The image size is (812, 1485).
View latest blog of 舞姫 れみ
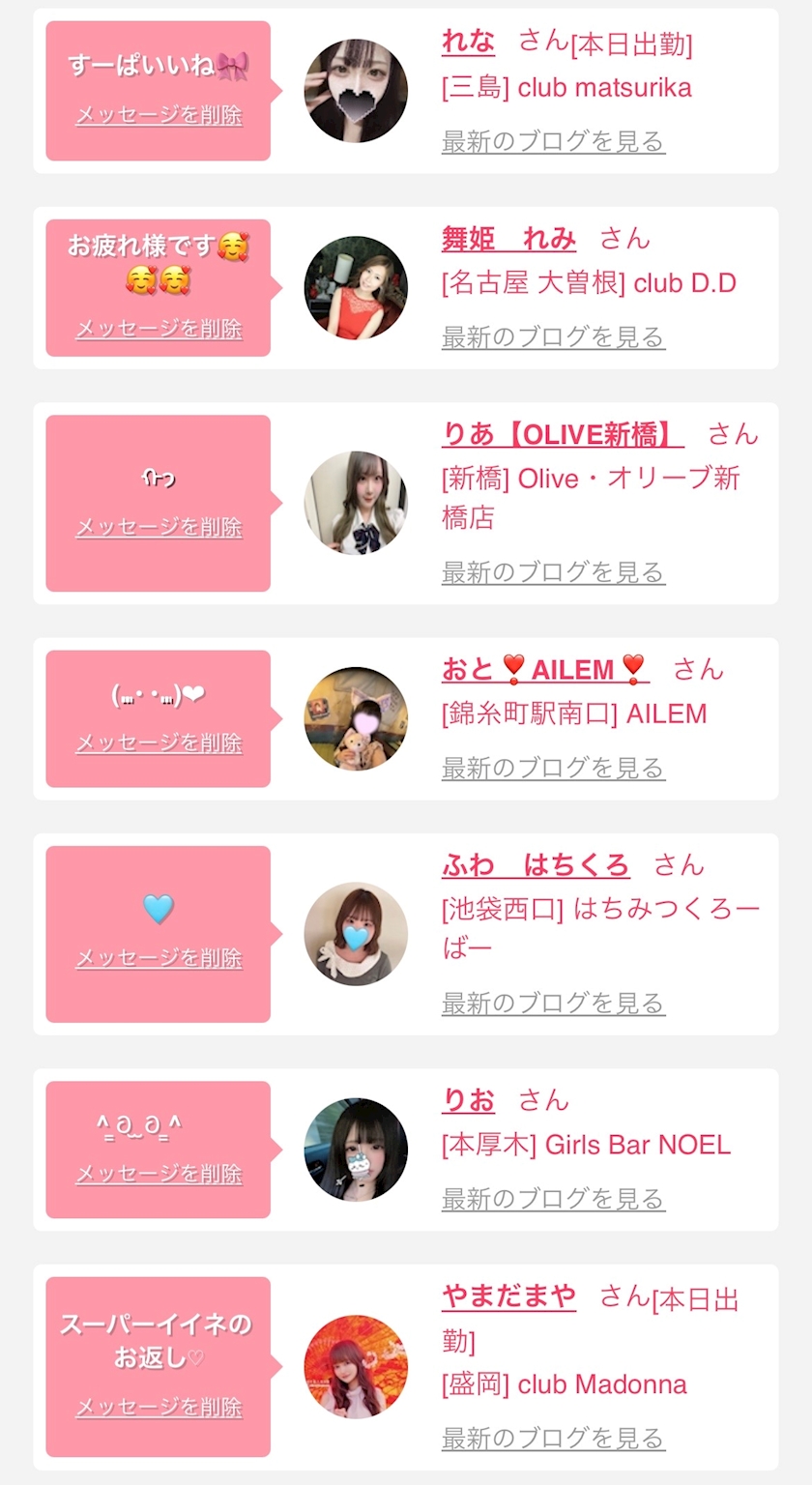(553, 337)
